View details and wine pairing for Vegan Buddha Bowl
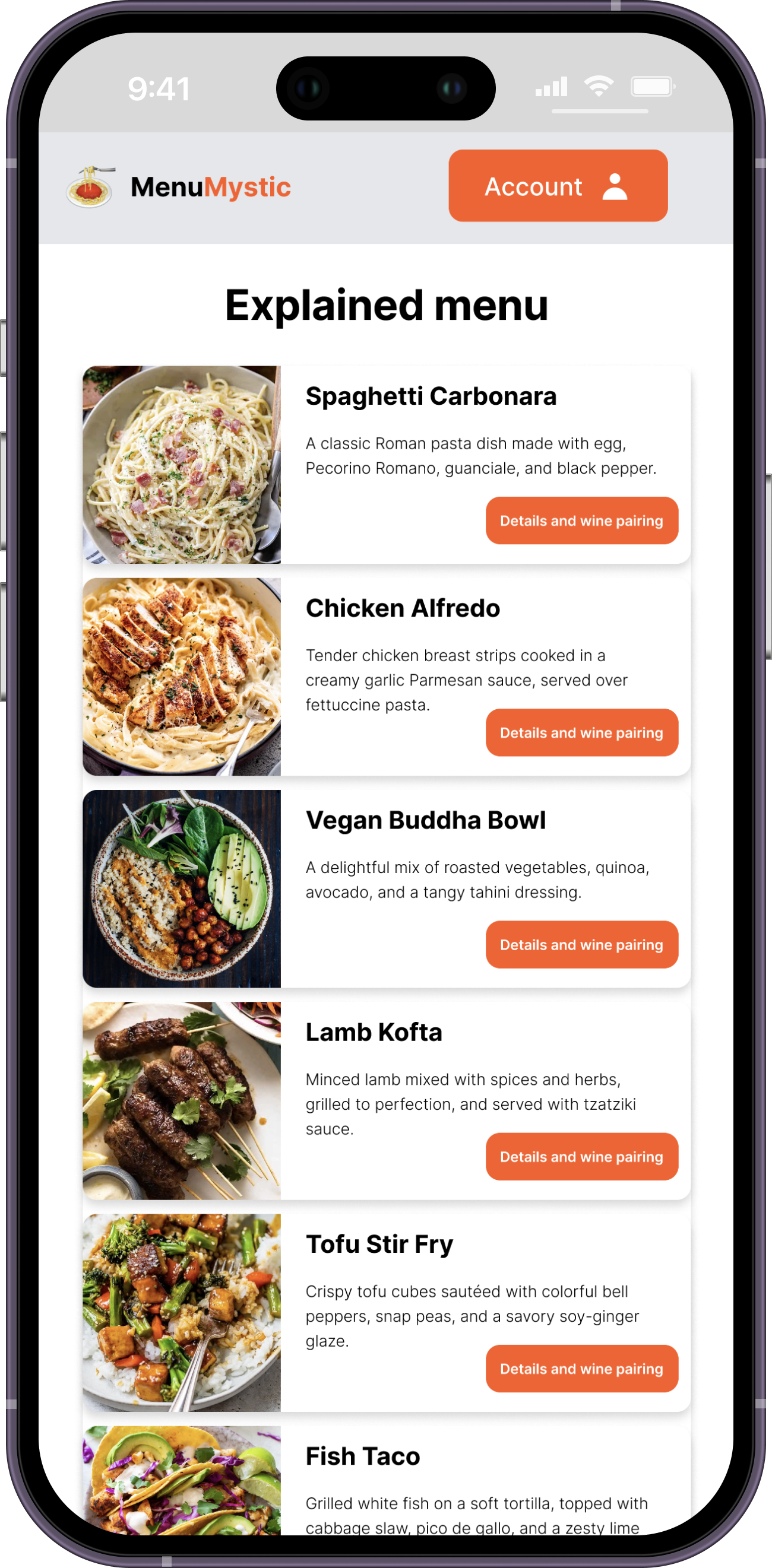Image resolution: width=772 pixels, height=1568 pixels. (581, 944)
